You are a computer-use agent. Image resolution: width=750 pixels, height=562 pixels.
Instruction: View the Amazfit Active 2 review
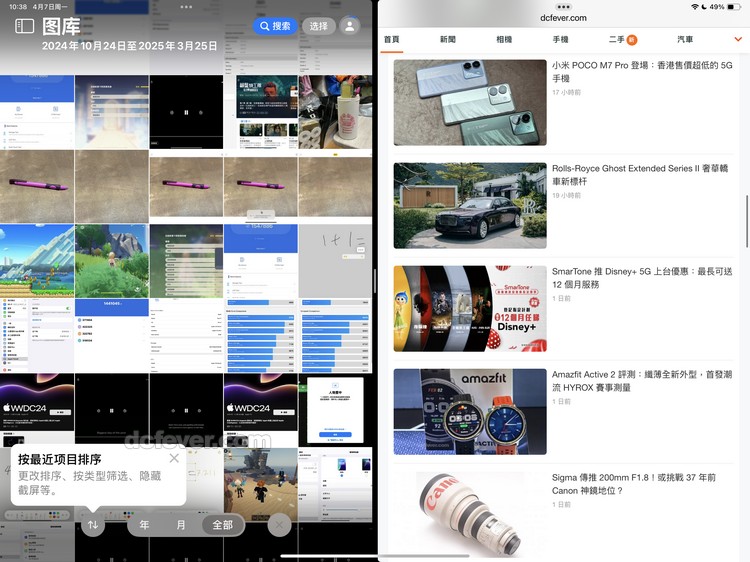pos(641,381)
